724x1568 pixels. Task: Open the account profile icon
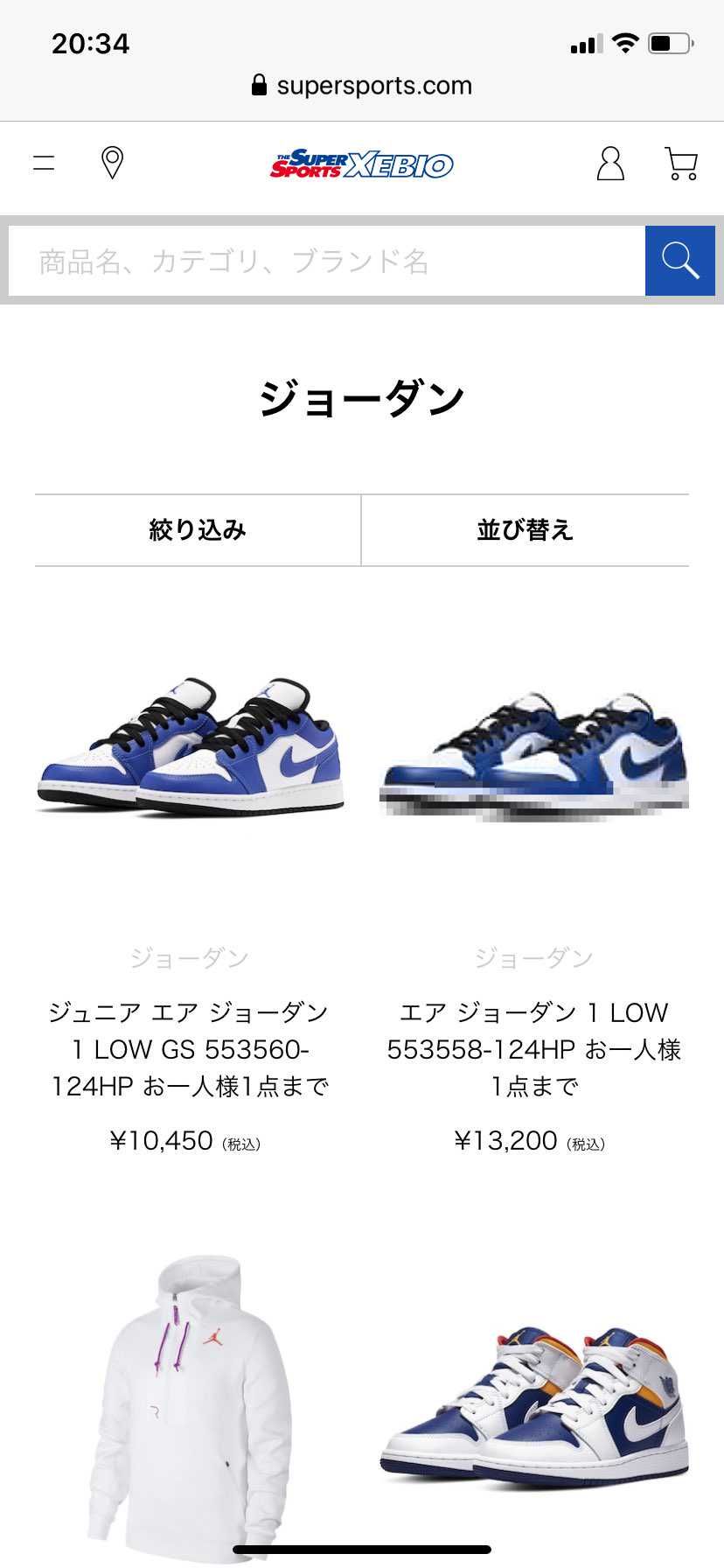coord(610,163)
